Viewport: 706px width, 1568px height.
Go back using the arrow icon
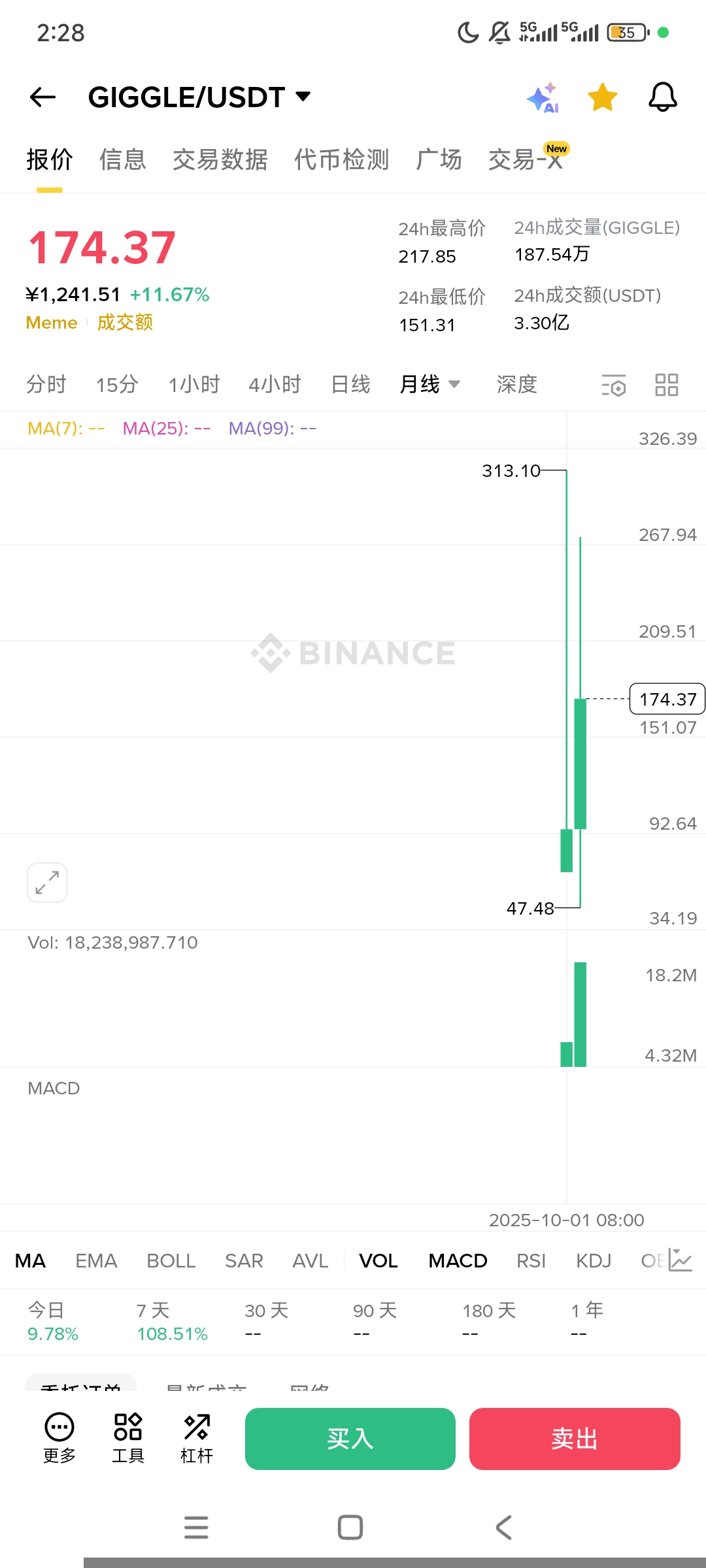coord(43,97)
